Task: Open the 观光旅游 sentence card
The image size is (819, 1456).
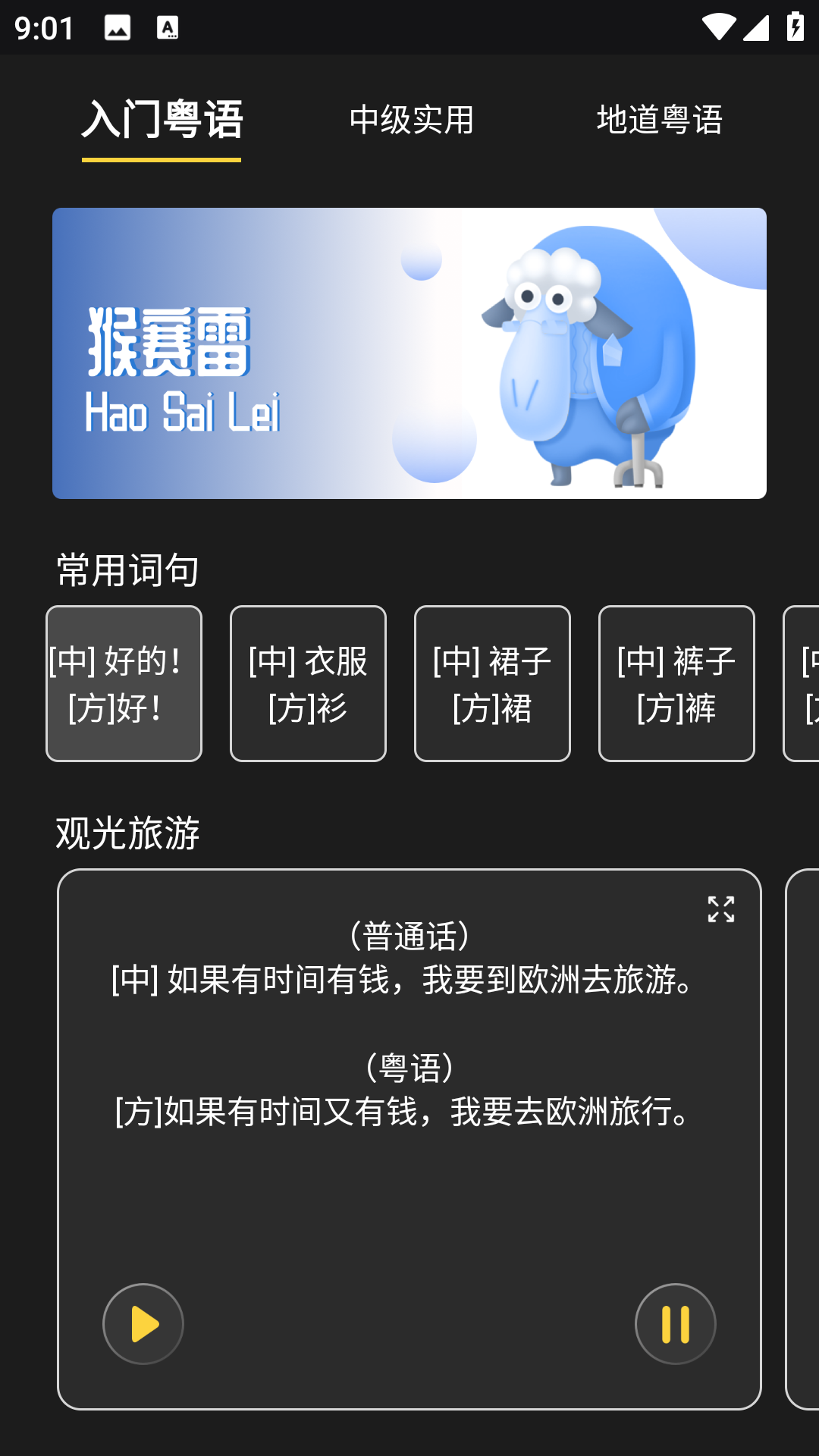Action: [409, 1100]
